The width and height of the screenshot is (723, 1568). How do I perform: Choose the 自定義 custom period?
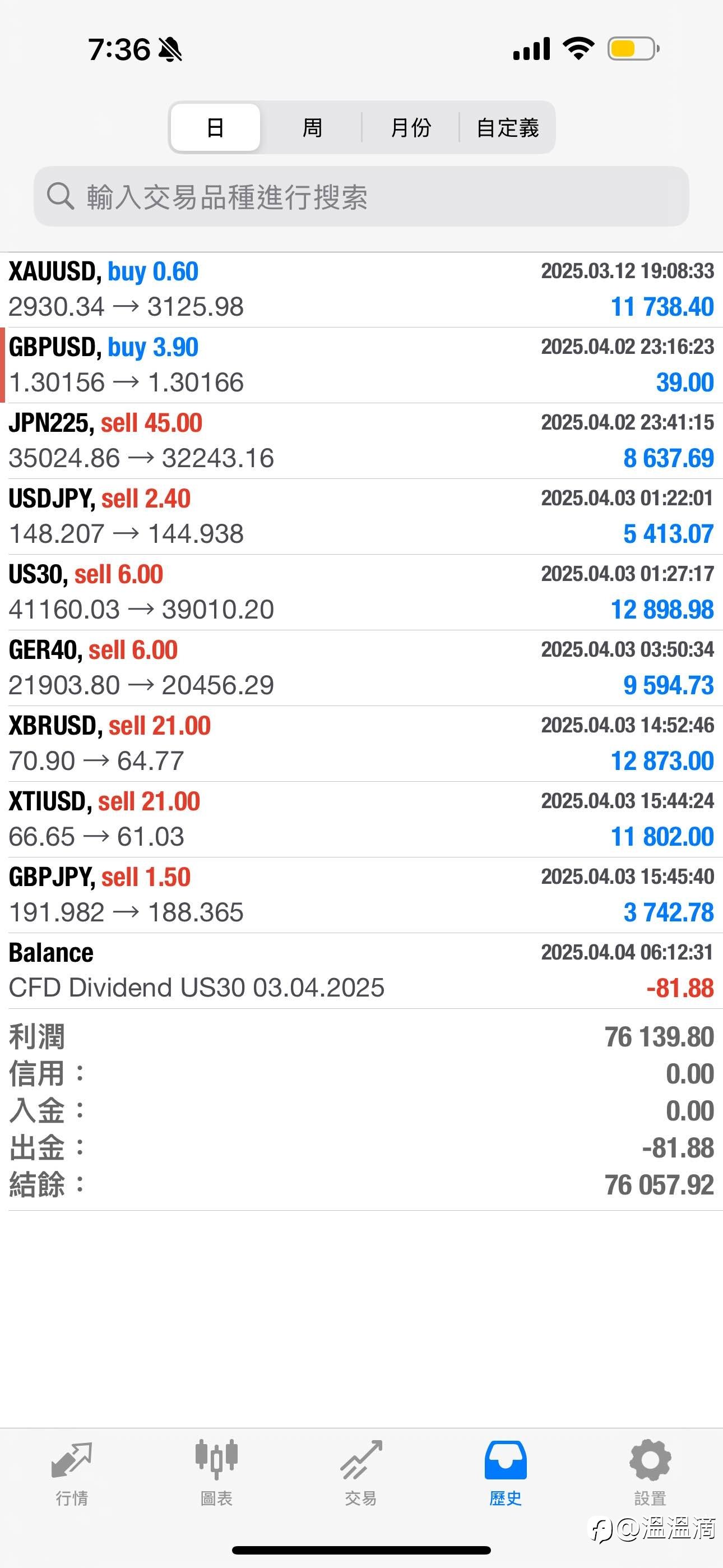pos(507,127)
